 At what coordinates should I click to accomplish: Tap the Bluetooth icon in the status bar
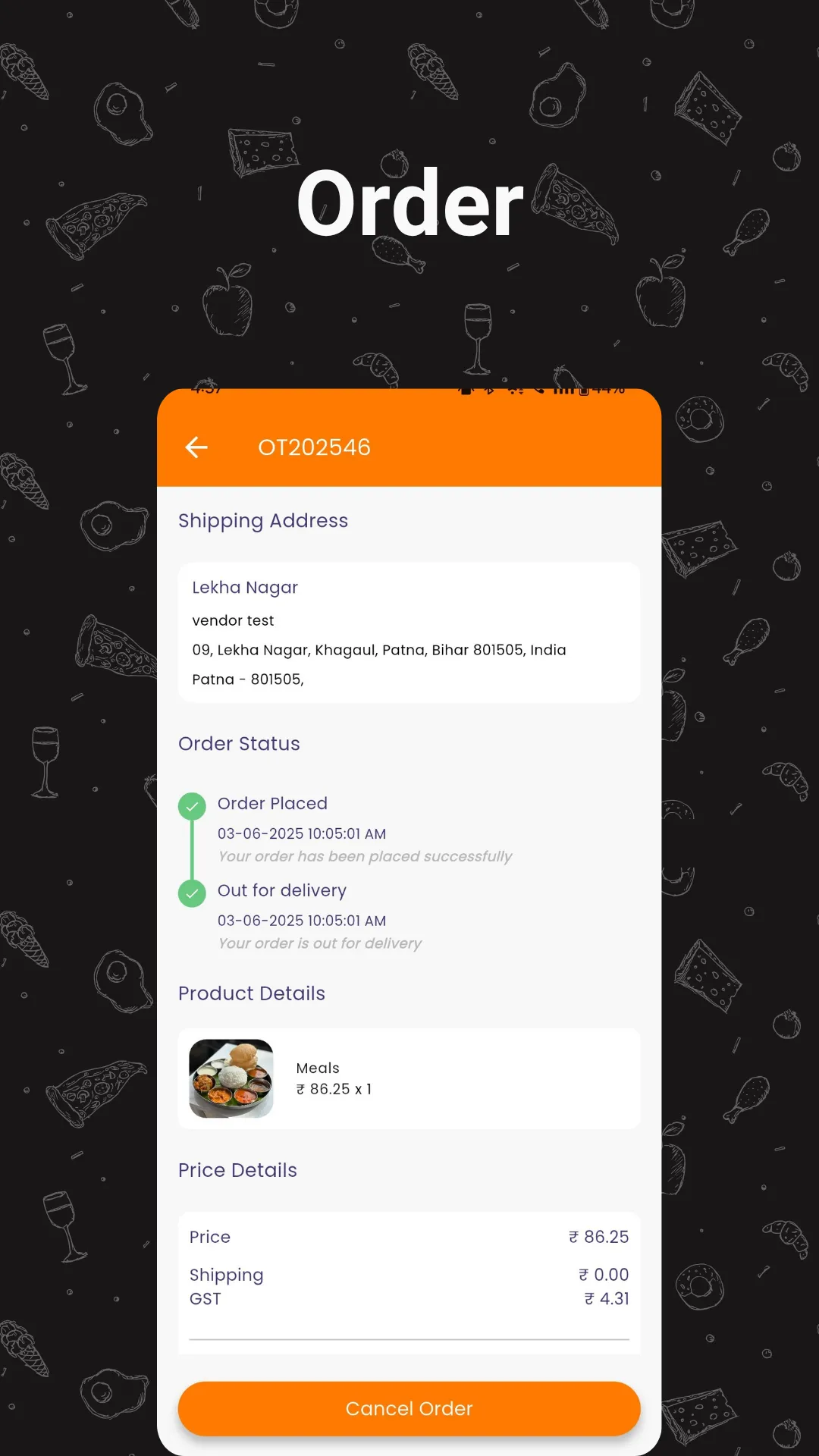coord(489,390)
